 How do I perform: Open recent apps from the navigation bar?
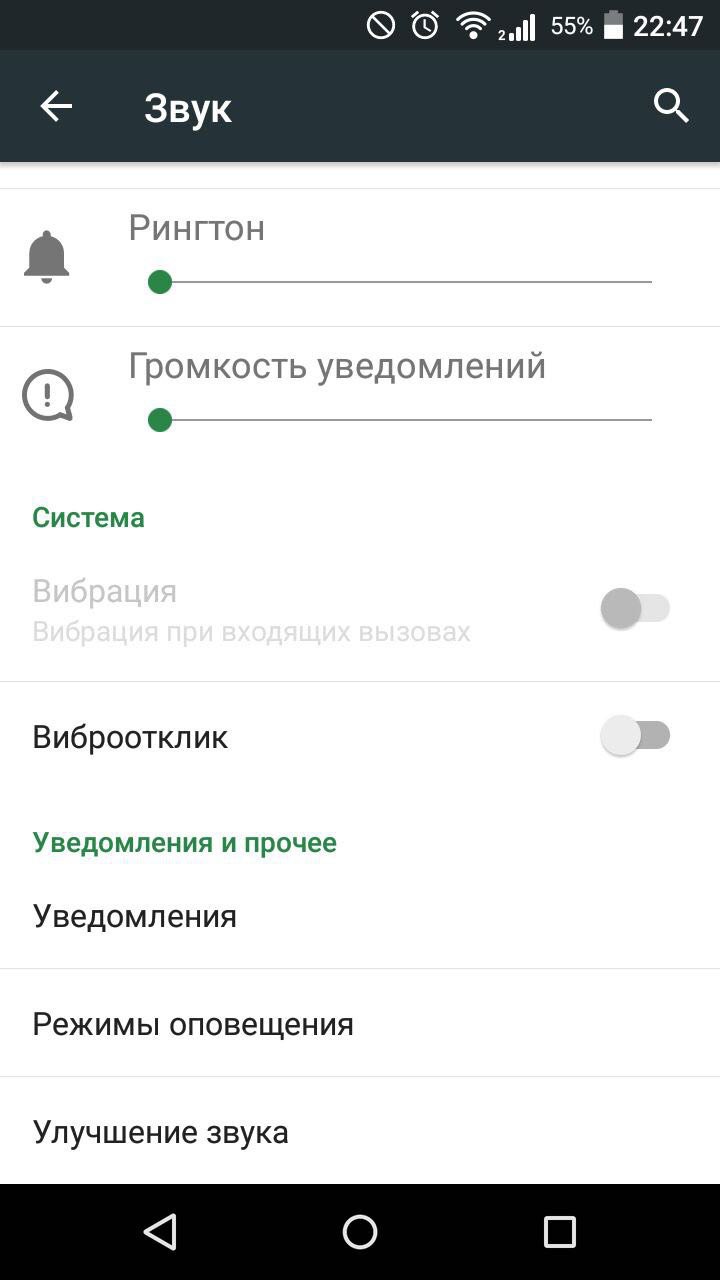[560, 1232]
